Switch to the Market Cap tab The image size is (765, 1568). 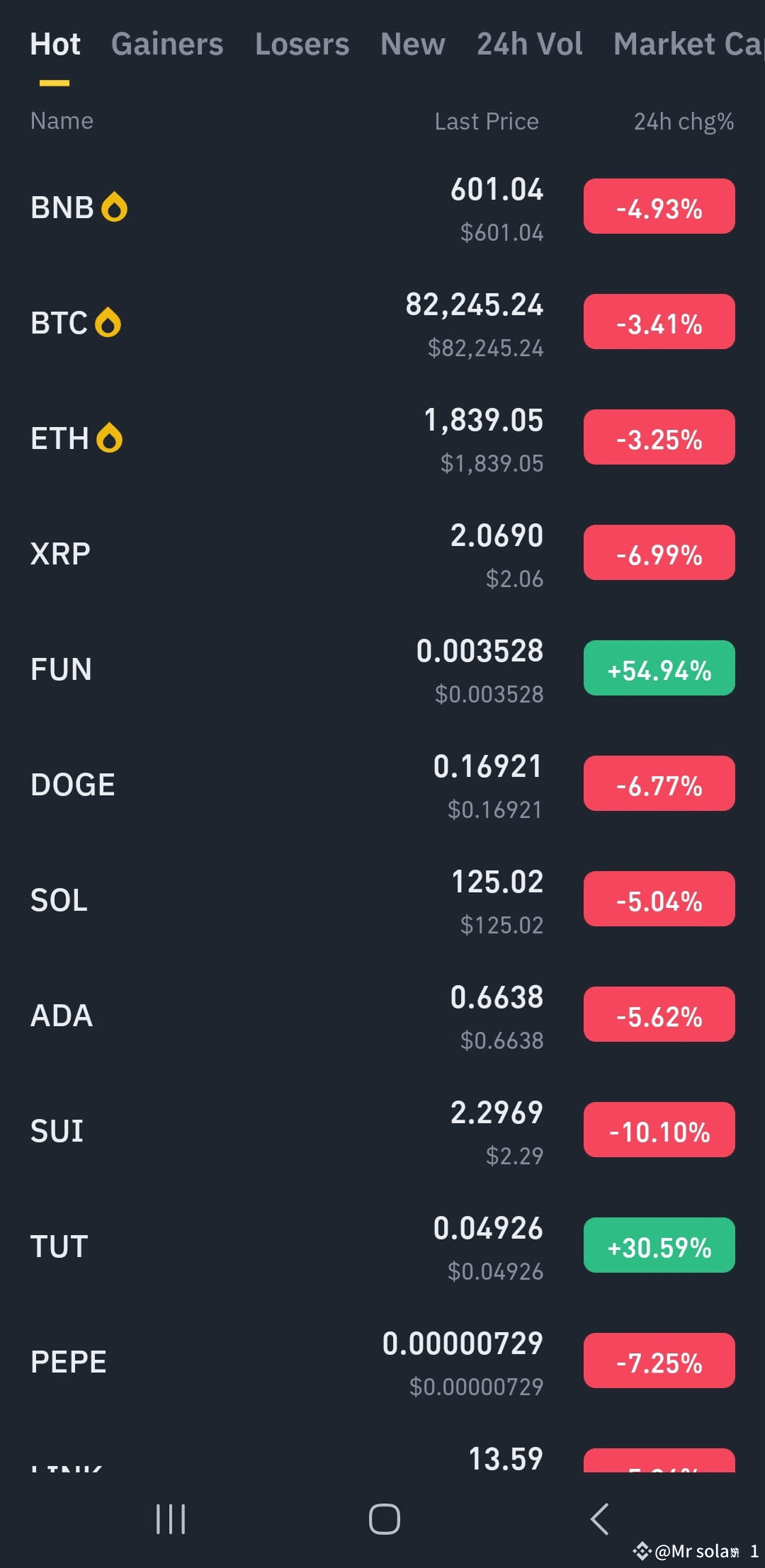[688, 44]
